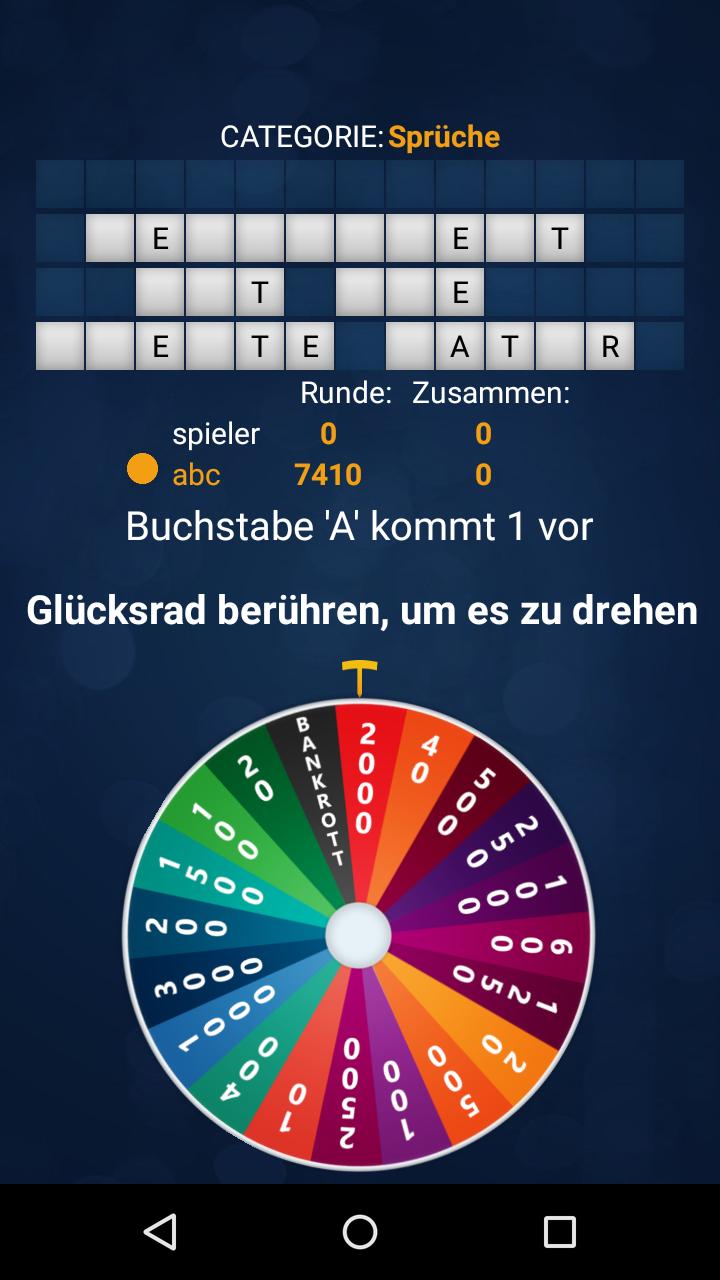Open the recent apps overview

coord(560,1232)
